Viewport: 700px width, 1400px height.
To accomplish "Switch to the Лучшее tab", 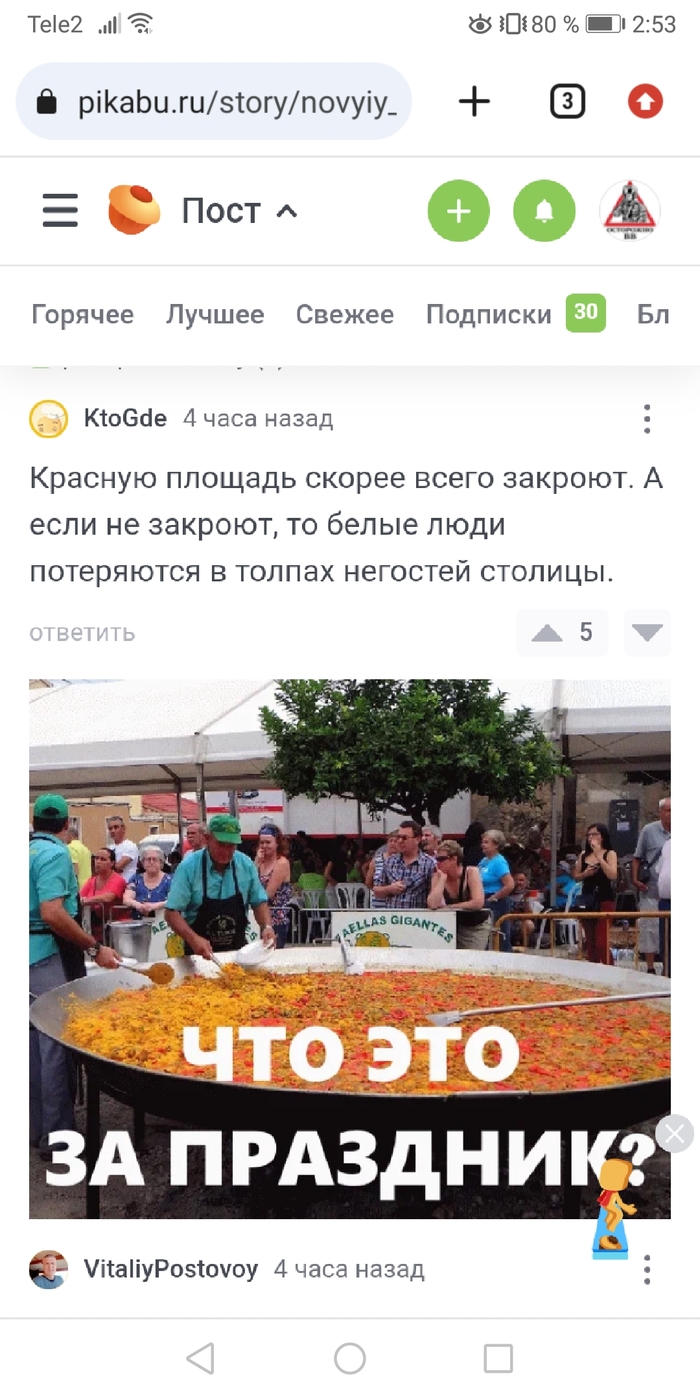I will 215,315.
